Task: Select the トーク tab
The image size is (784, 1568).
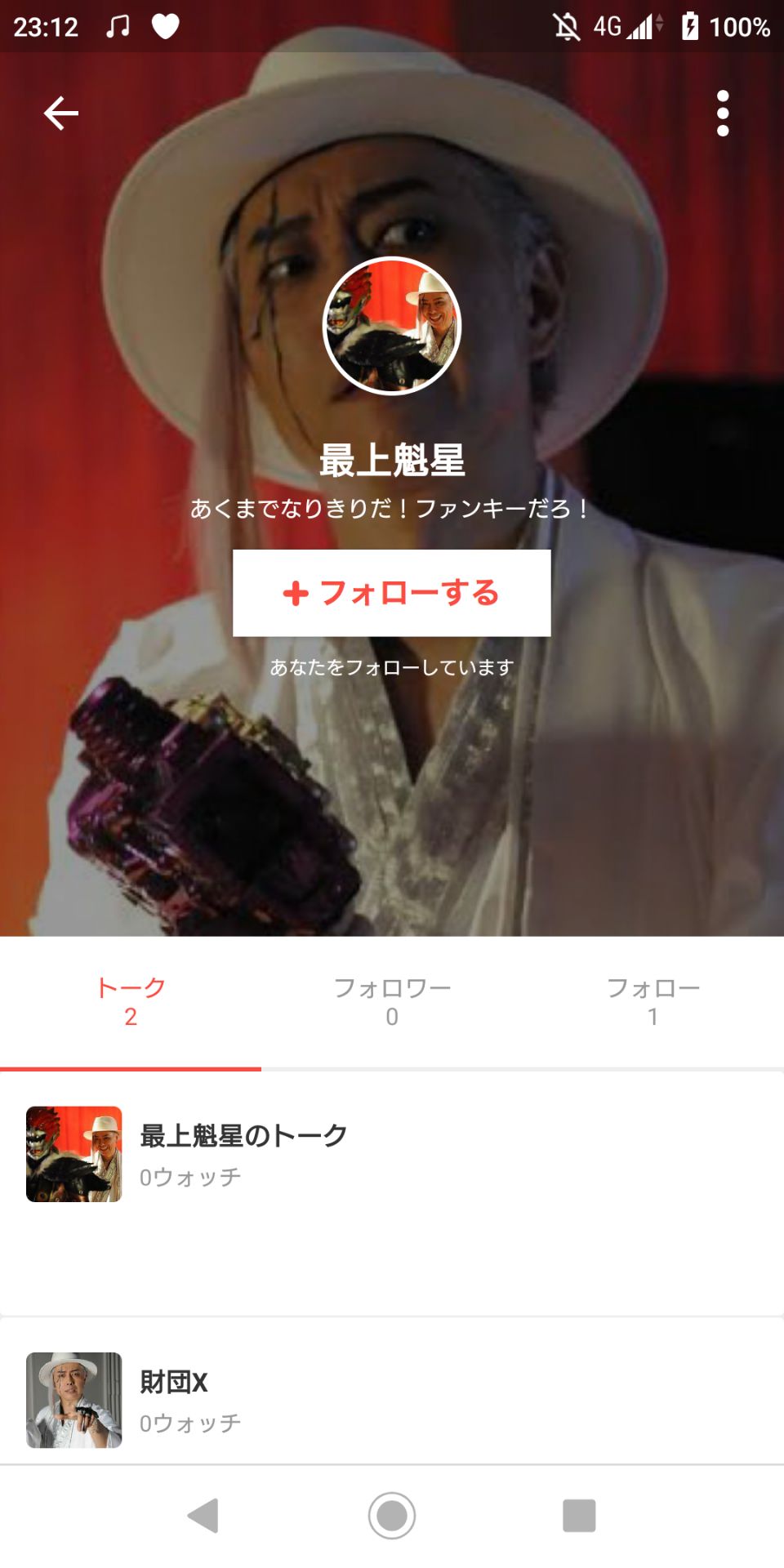Action: click(132, 1000)
